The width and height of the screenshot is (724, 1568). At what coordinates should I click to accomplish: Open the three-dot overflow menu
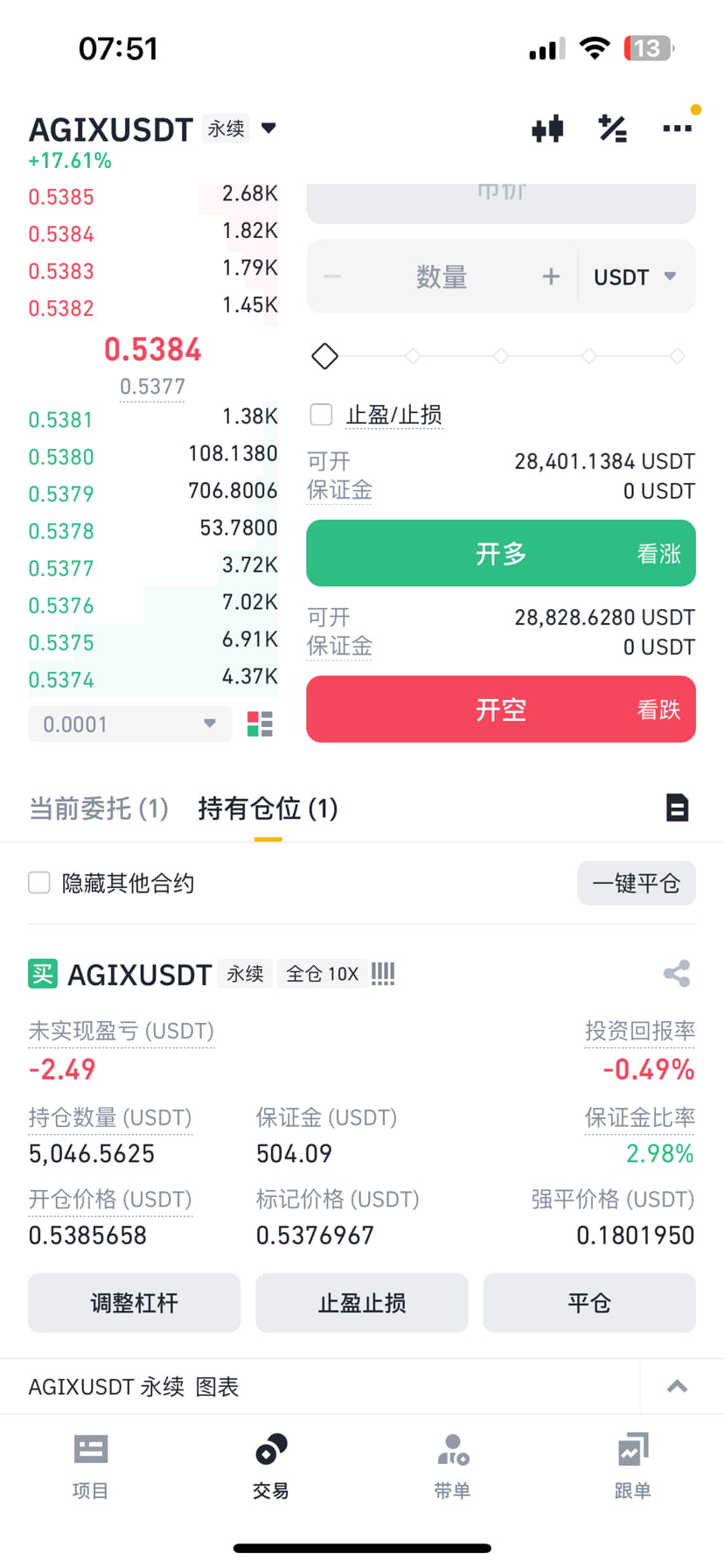[677, 129]
